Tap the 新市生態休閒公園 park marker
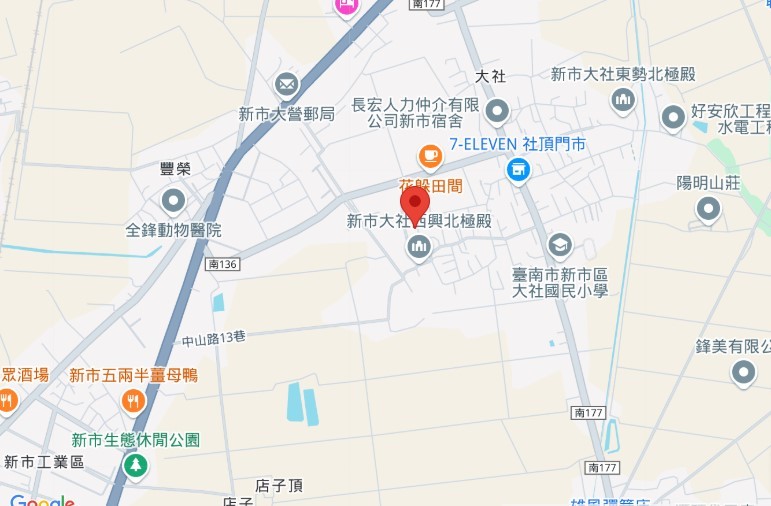771x506 pixels. 135,465
